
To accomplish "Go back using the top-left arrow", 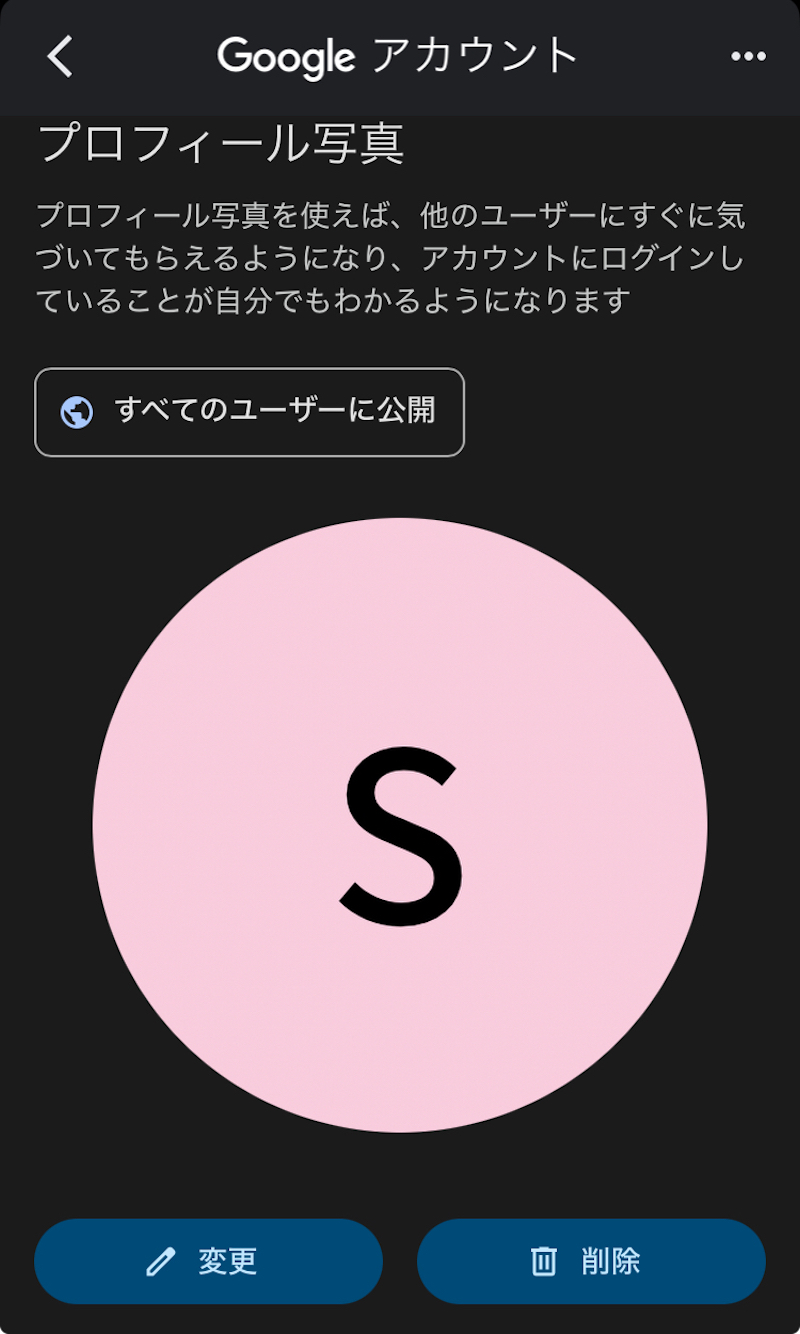I will pyautogui.click(x=60, y=56).
